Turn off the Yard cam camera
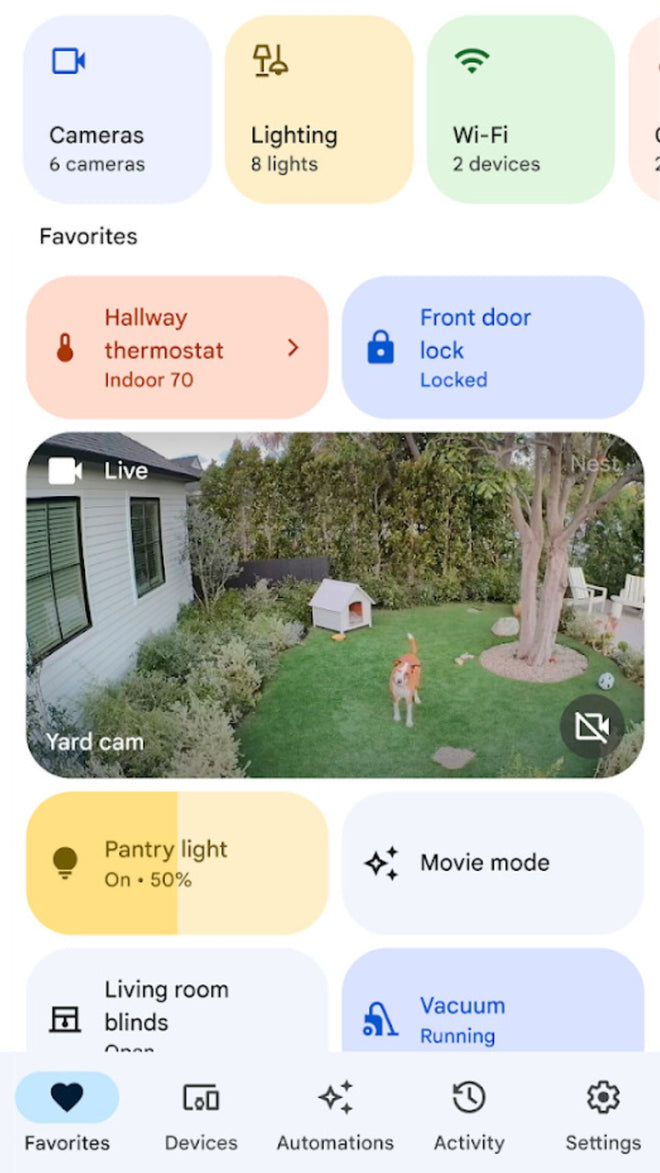660x1173 pixels. tap(592, 726)
